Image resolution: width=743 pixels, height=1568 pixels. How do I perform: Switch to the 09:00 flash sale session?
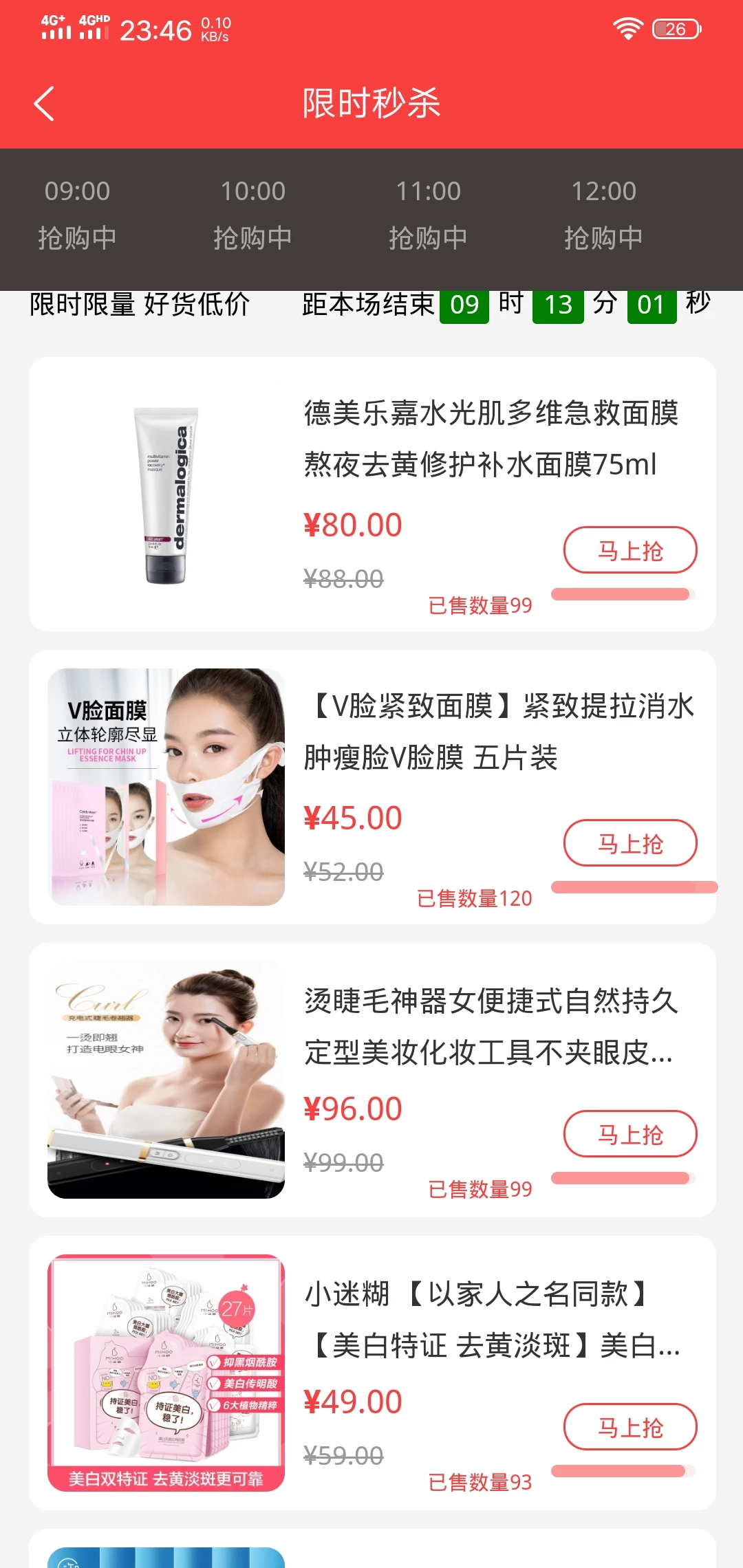(77, 214)
